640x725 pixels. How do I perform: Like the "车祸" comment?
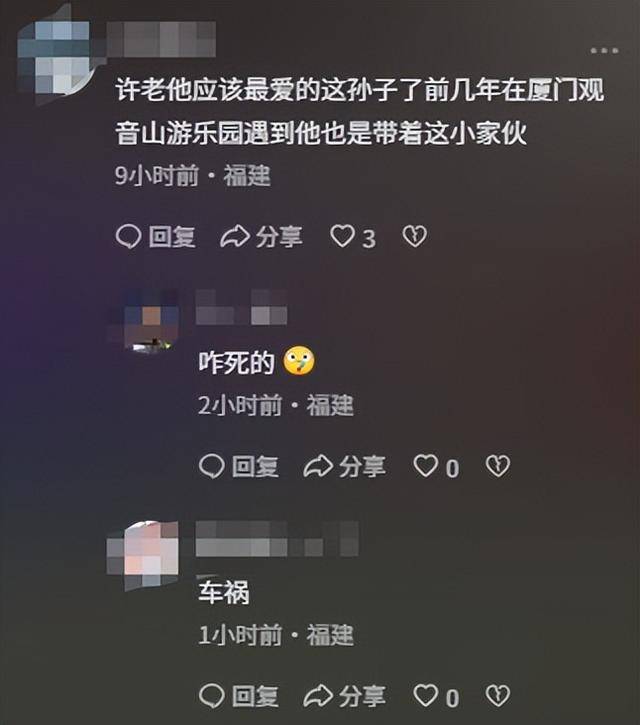click(426, 696)
